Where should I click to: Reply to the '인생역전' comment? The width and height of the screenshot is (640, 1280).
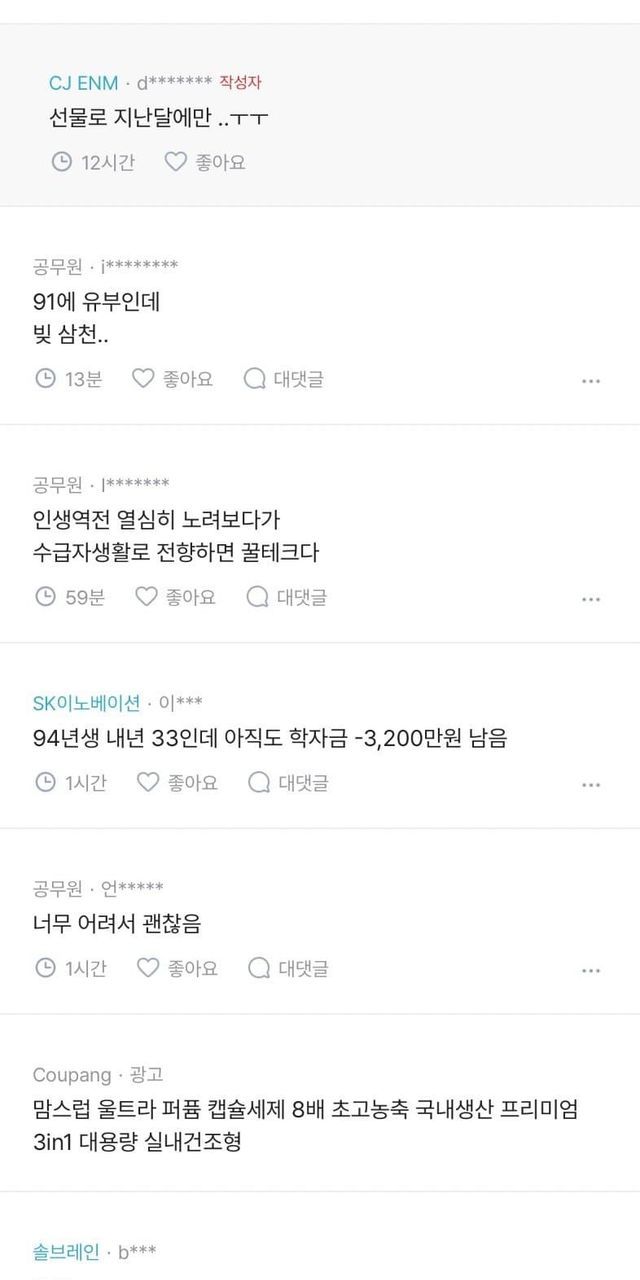pos(287,597)
